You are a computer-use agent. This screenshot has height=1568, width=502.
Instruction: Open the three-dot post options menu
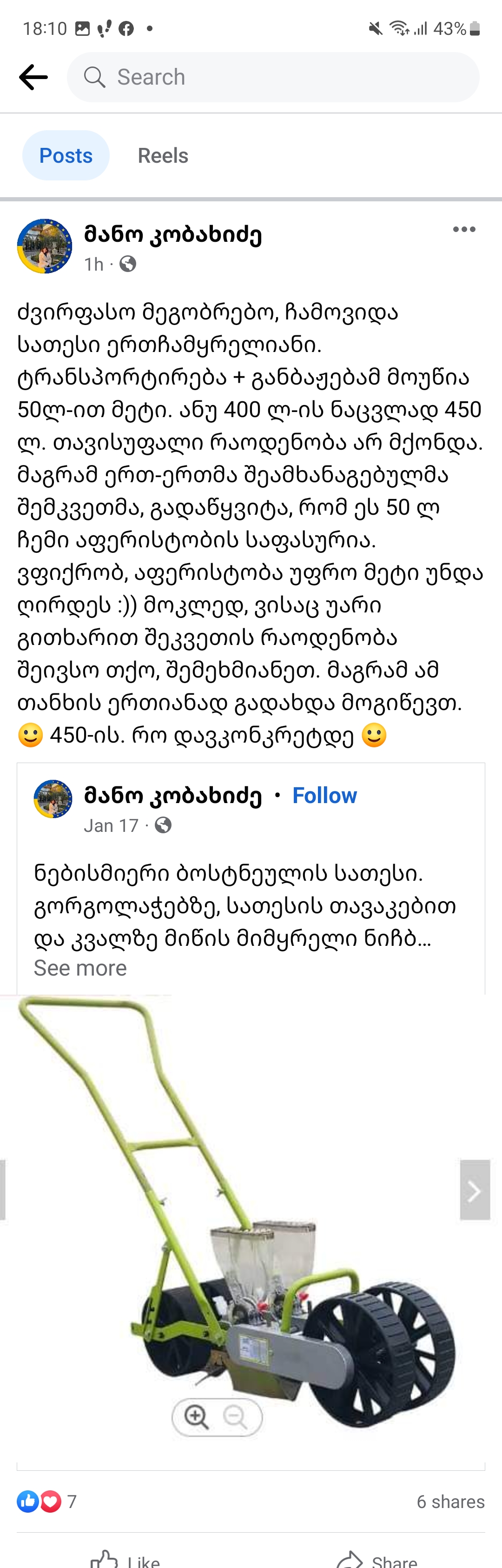click(x=464, y=229)
